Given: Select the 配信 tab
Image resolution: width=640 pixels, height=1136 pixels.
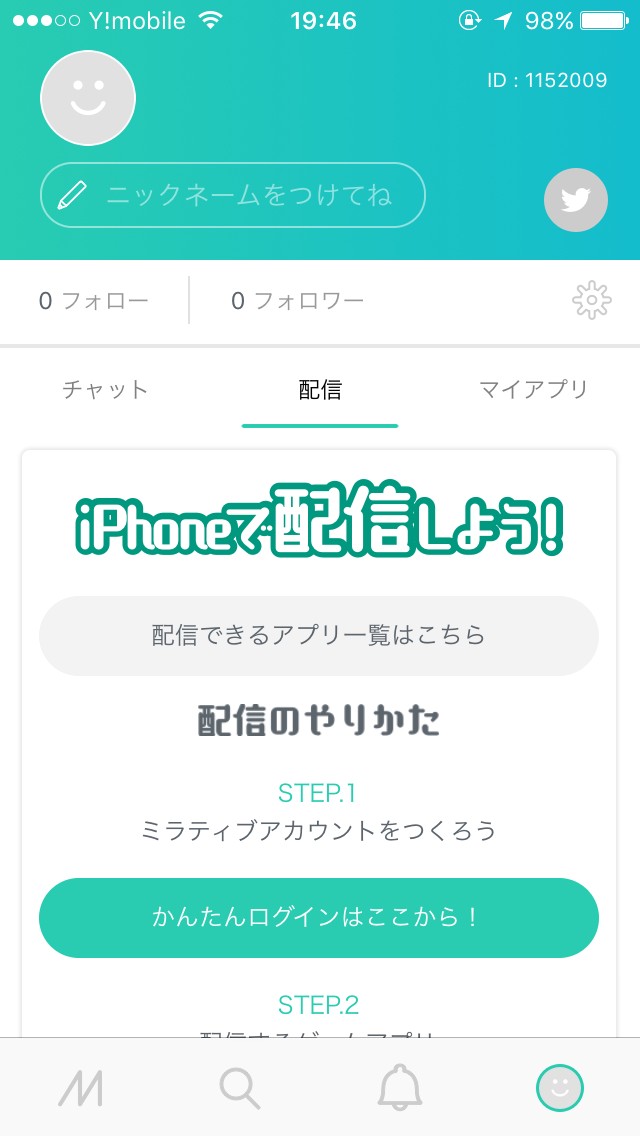Looking at the screenshot, I should (320, 390).
